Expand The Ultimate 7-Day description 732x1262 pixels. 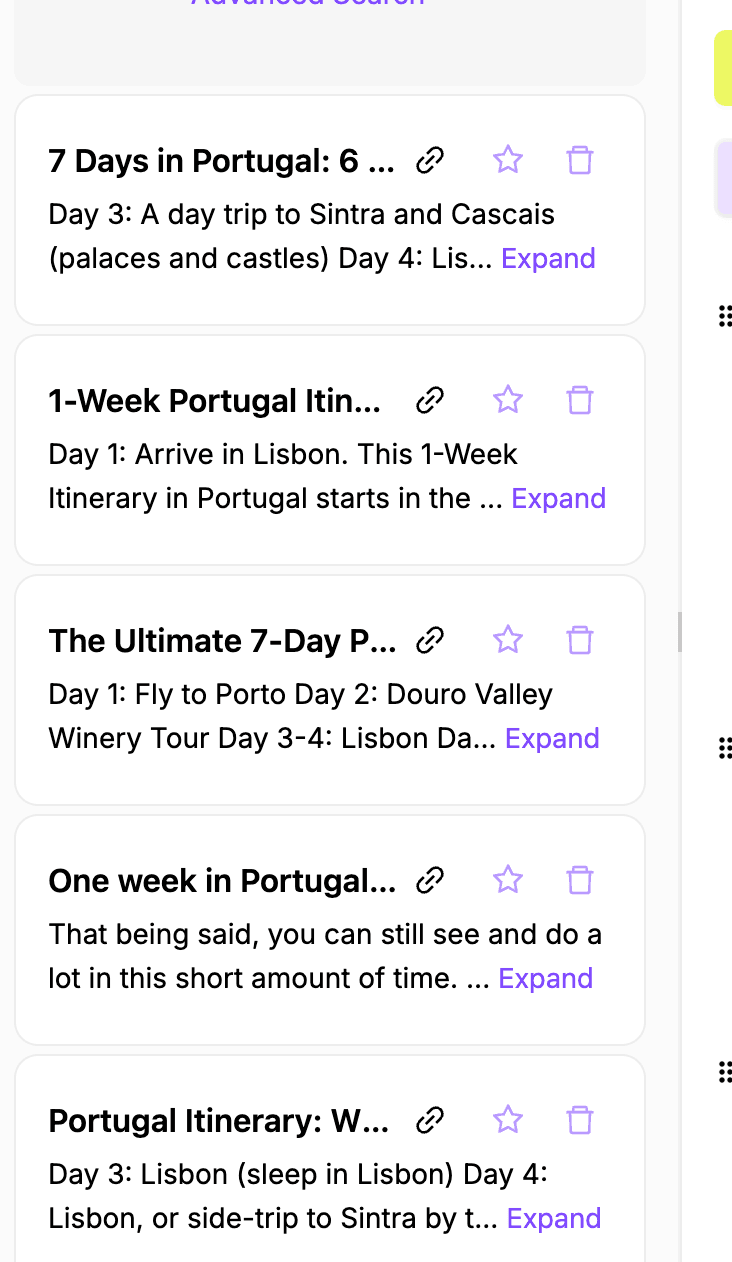click(552, 738)
